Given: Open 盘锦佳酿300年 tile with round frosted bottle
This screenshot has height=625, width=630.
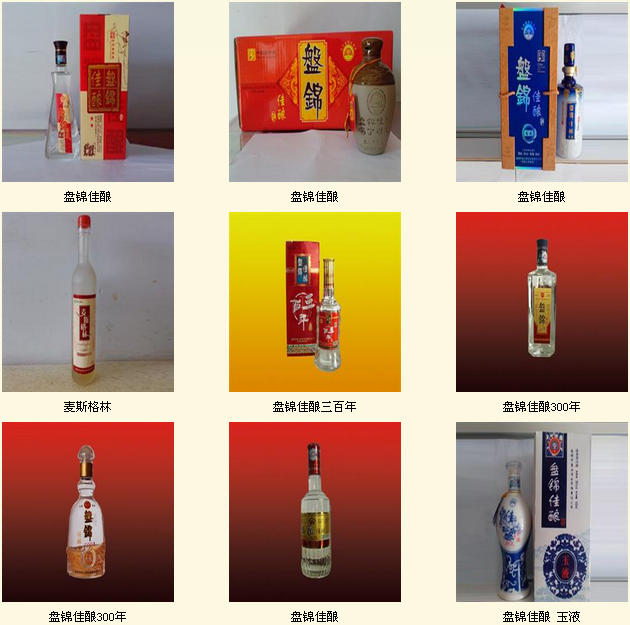Looking at the screenshot, I should [x=88, y=512].
